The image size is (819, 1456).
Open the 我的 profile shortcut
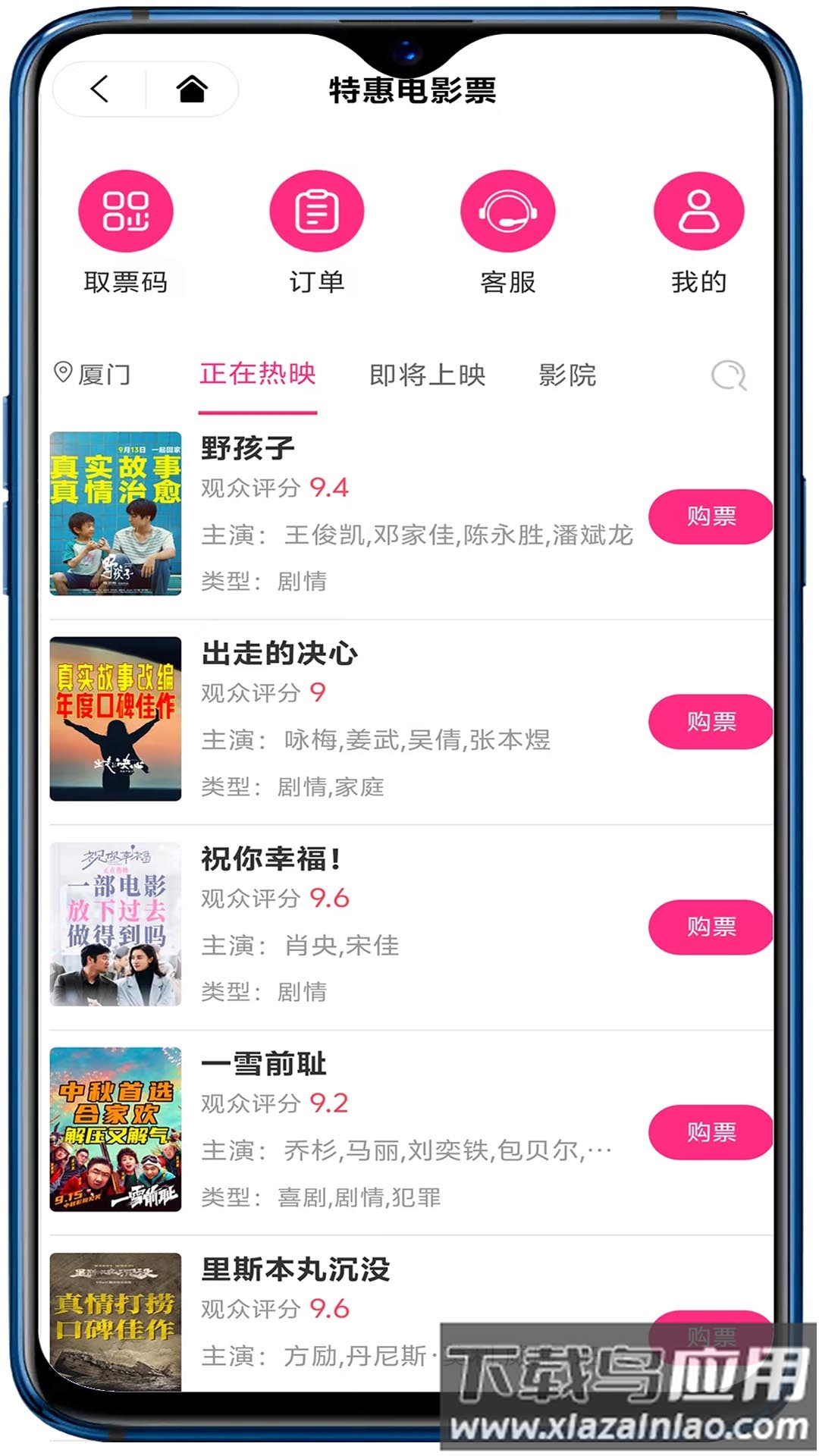coord(698,211)
